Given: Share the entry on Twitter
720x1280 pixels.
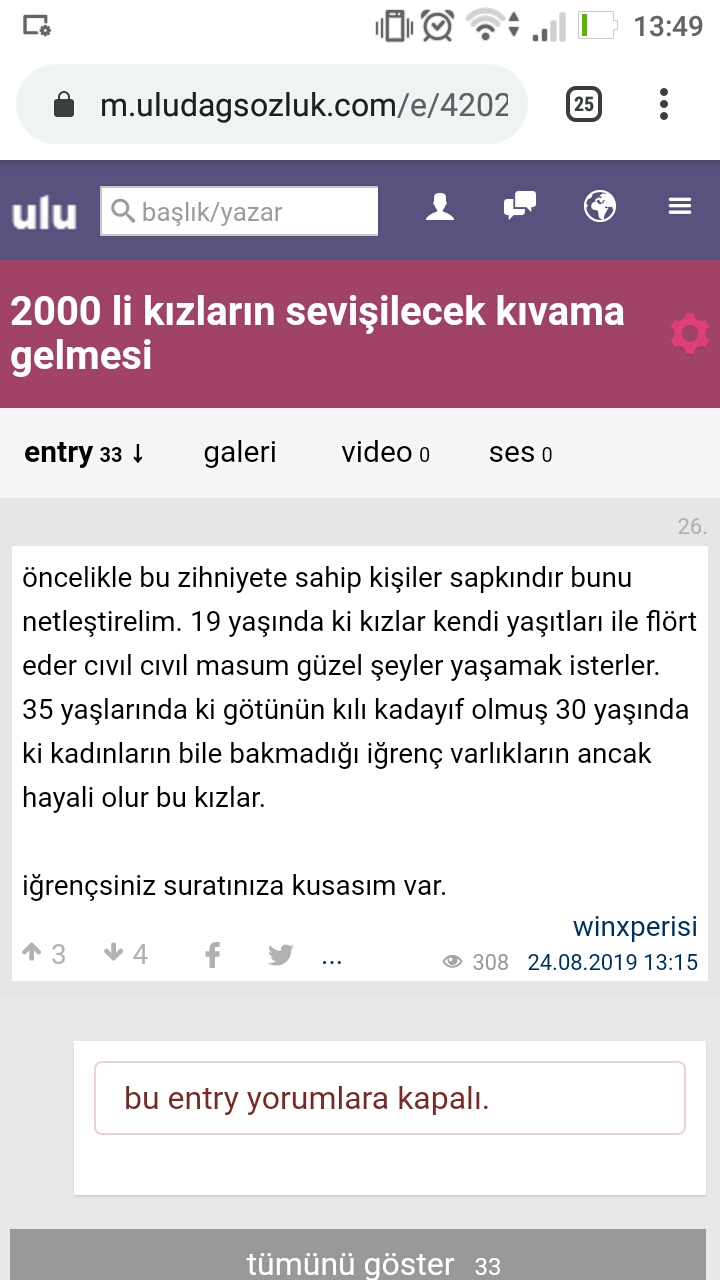Looking at the screenshot, I should (281, 956).
